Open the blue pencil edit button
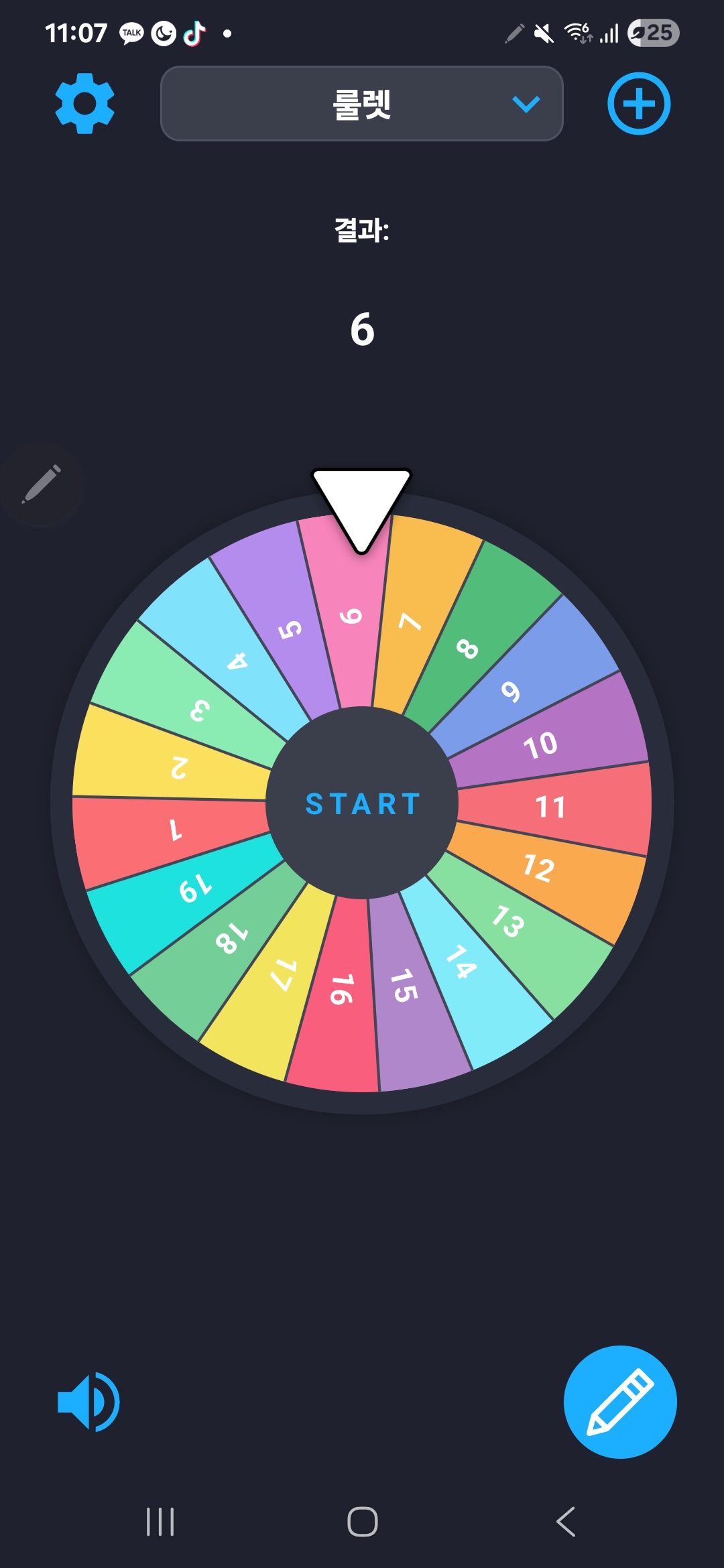The width and height of the screenshot is (724, 1568). coord(619,1402)
